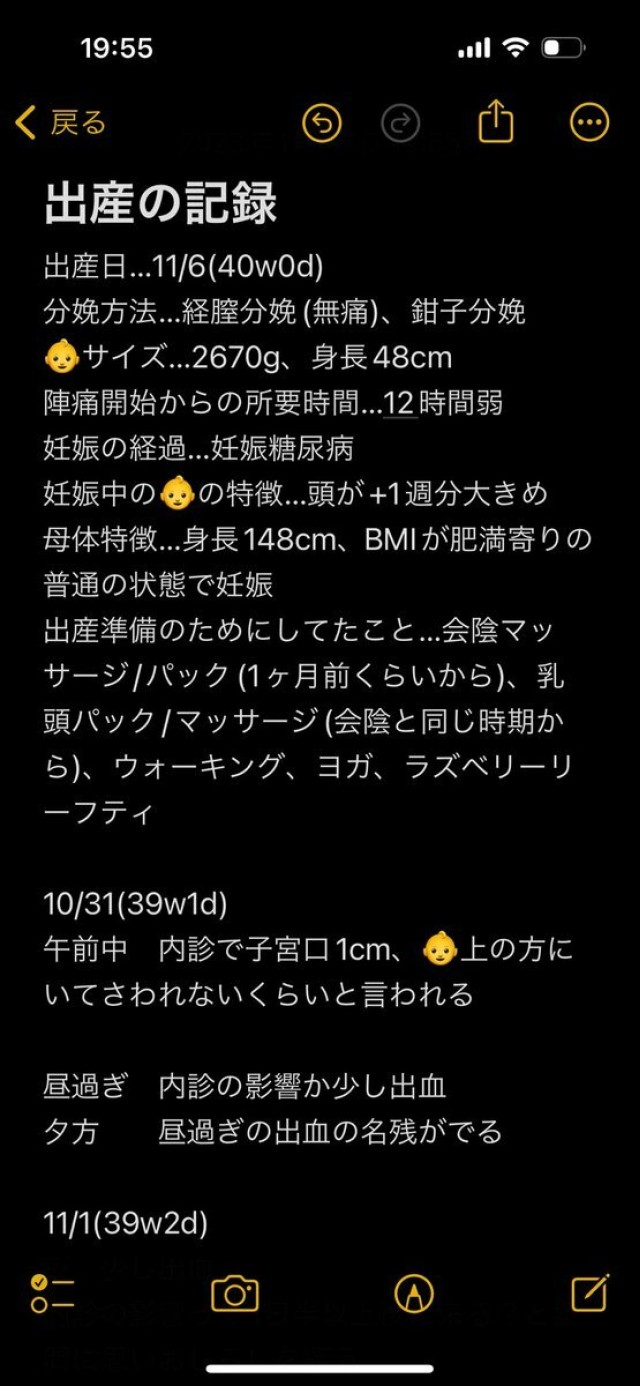The image size is (640, 1386).
Task: Add a checklist to the note
Action: tap(52, 1293)
